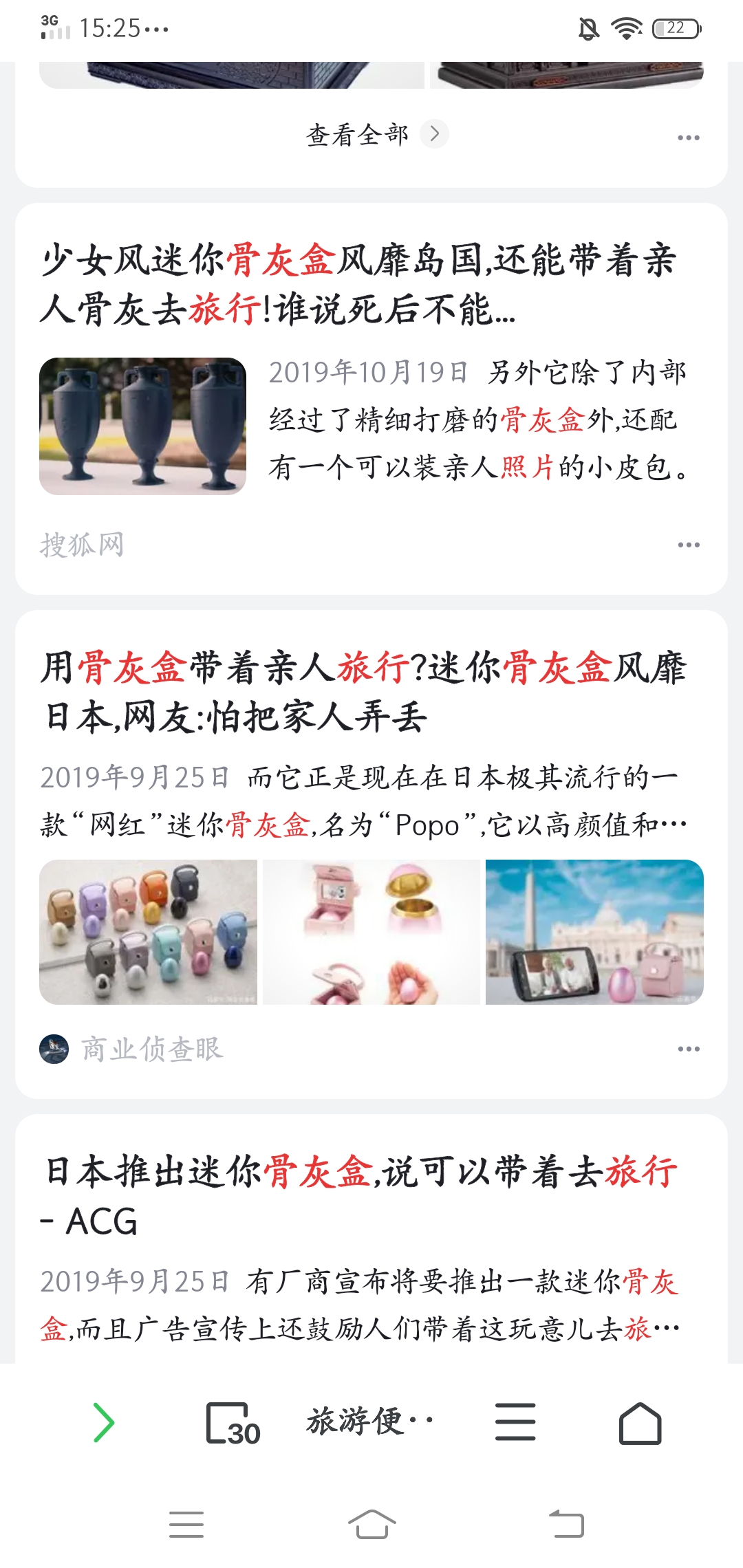743x1568 pixels.
Task: Open the browser menu
Action: click(x=515, y=1422)
